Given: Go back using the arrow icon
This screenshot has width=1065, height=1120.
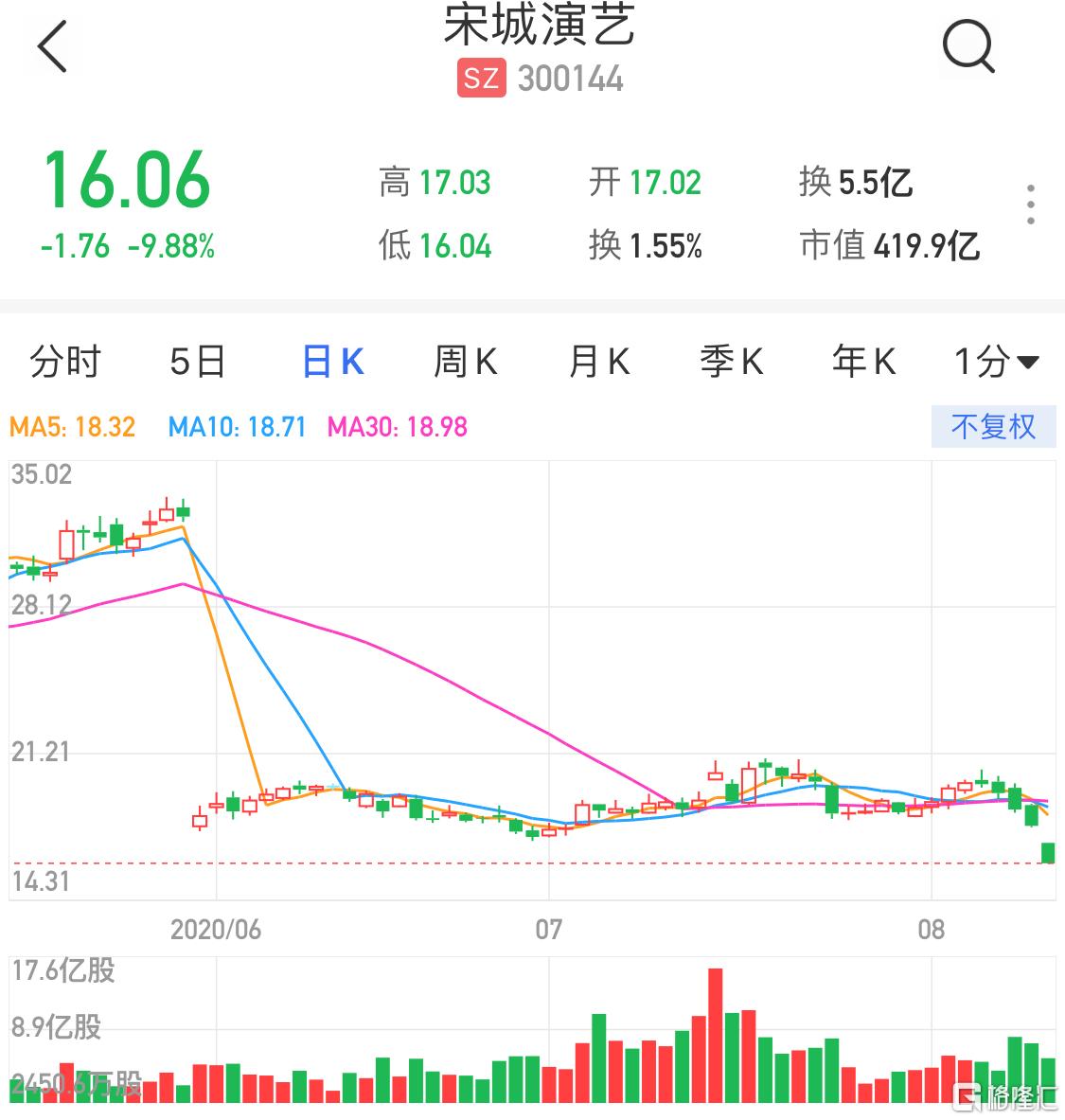Looking at the screenshot, I should (53, 46).
